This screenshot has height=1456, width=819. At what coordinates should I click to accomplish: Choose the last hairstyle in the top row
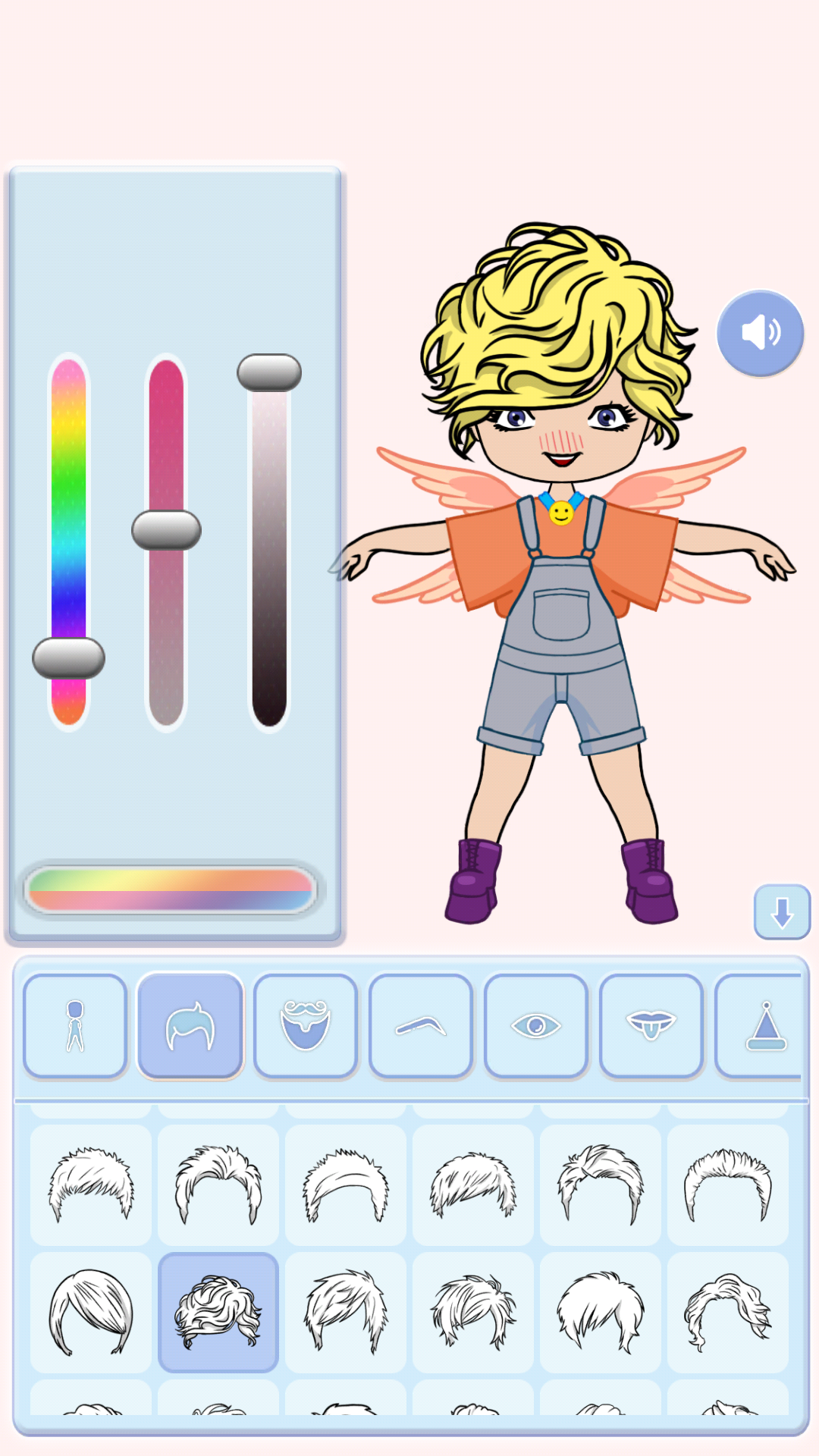point(728,1185)
